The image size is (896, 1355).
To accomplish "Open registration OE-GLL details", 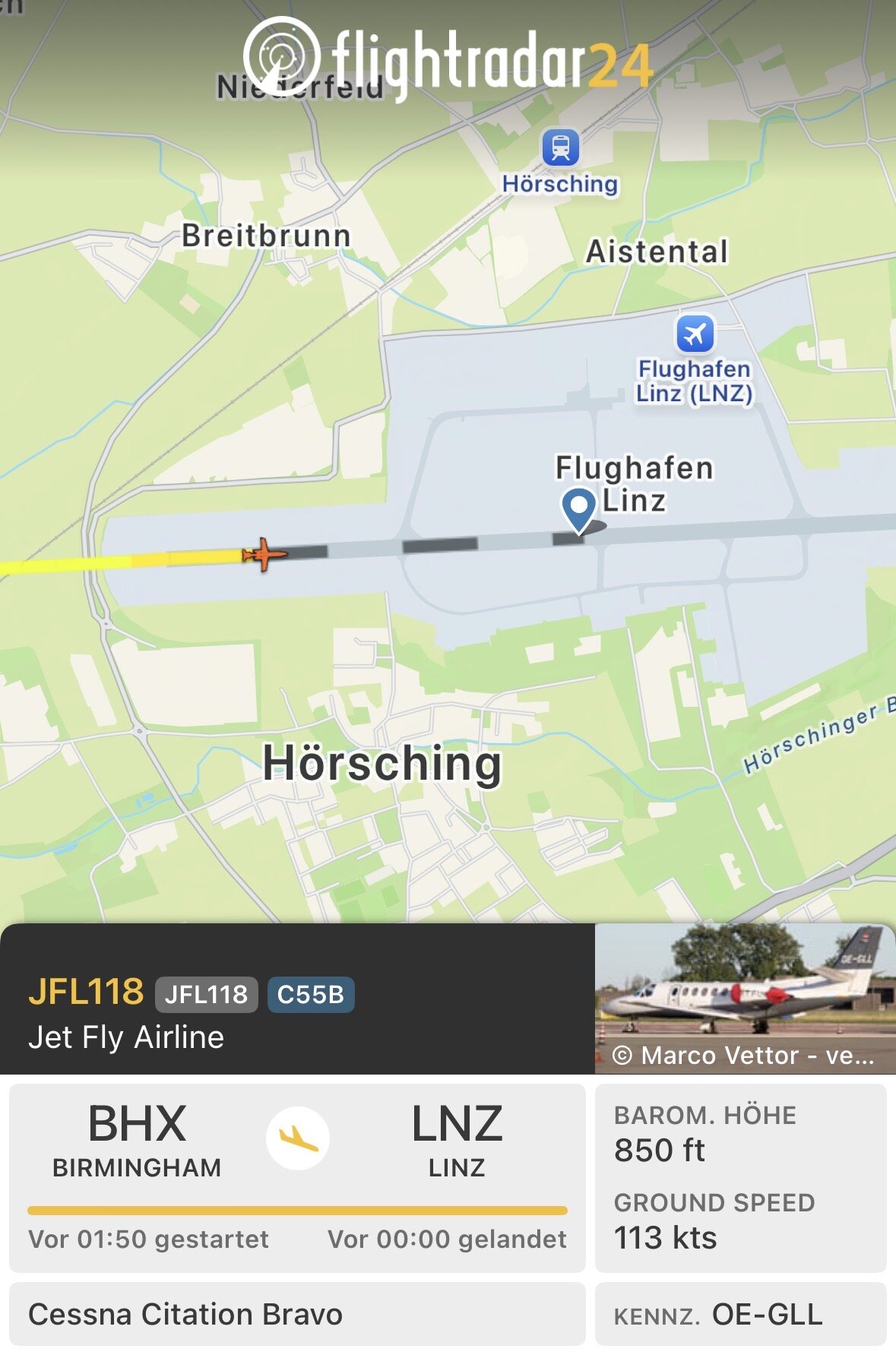I will click(x=740, y=1314).
